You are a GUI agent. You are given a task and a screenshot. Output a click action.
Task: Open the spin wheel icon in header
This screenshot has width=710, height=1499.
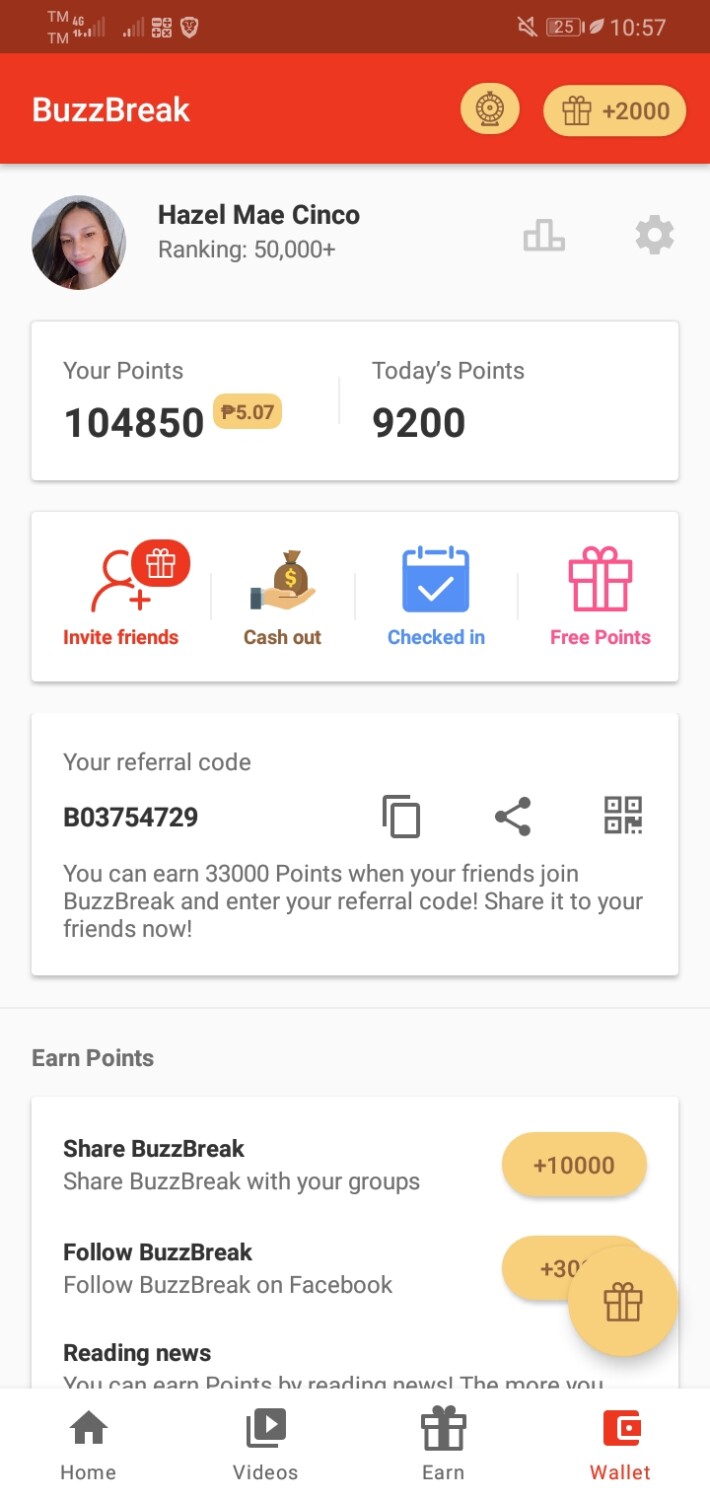pos(490,110)
